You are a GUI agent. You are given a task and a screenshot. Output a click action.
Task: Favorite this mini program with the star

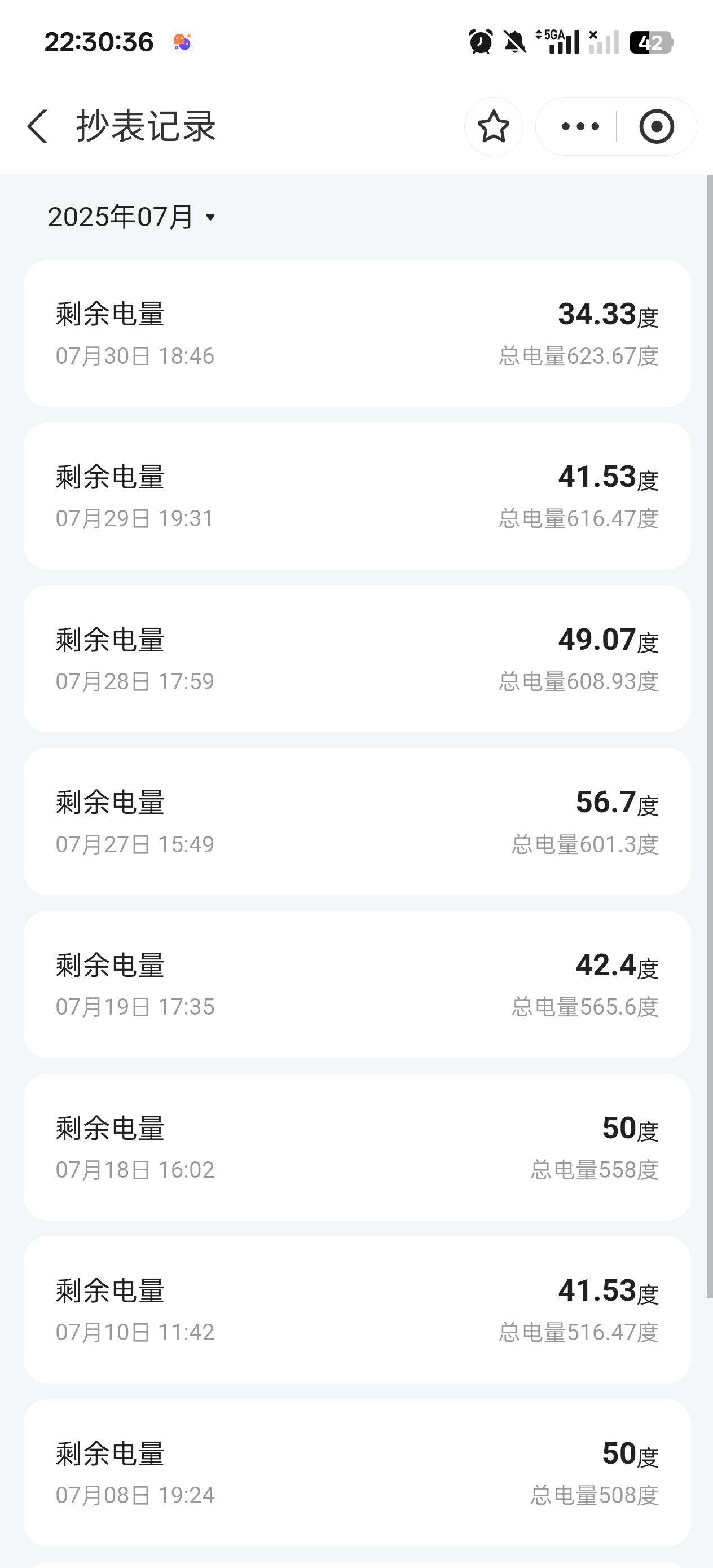pyautogui.click(x=493, y=126)
